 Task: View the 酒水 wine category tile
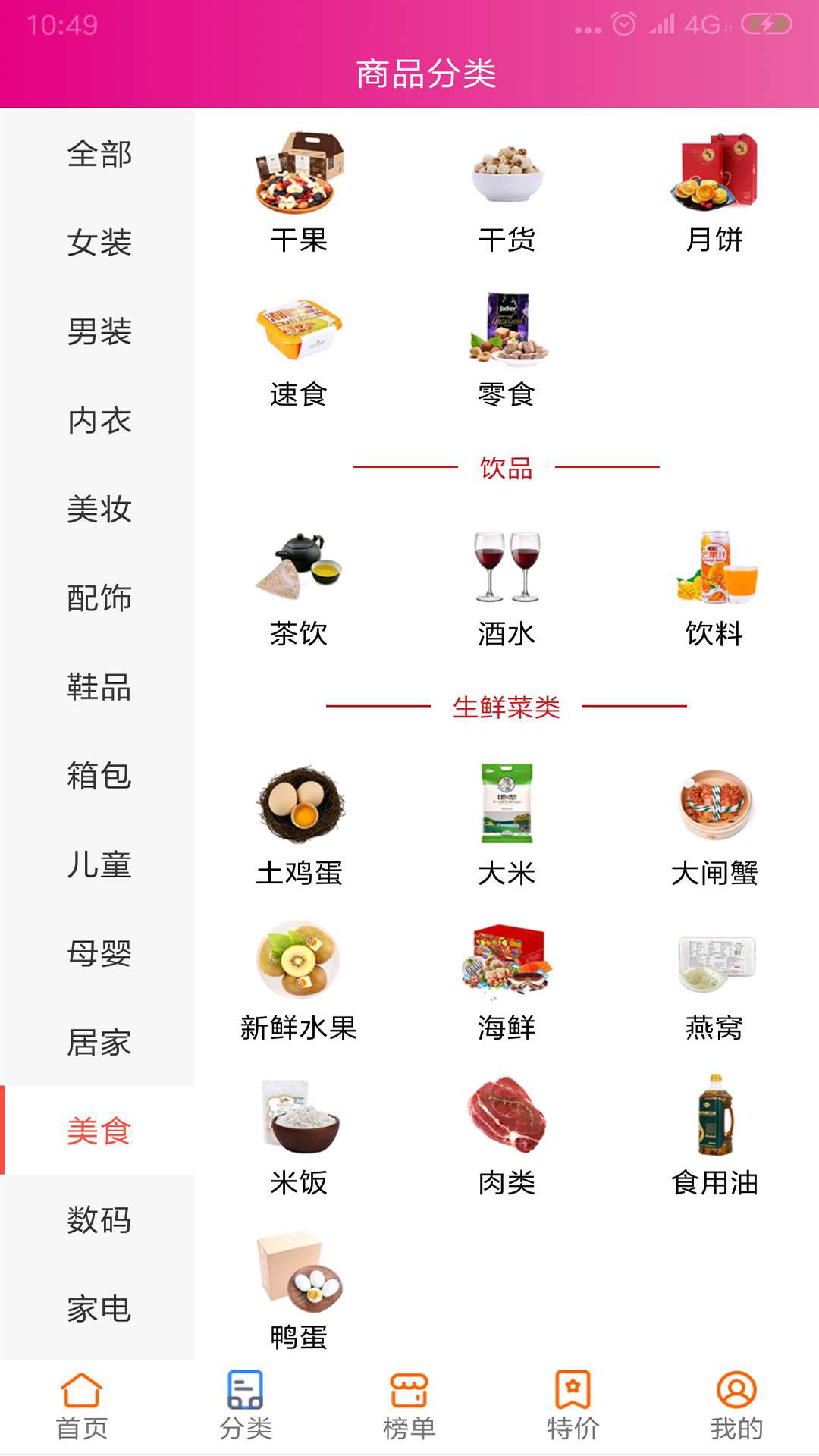coord(507,588)
